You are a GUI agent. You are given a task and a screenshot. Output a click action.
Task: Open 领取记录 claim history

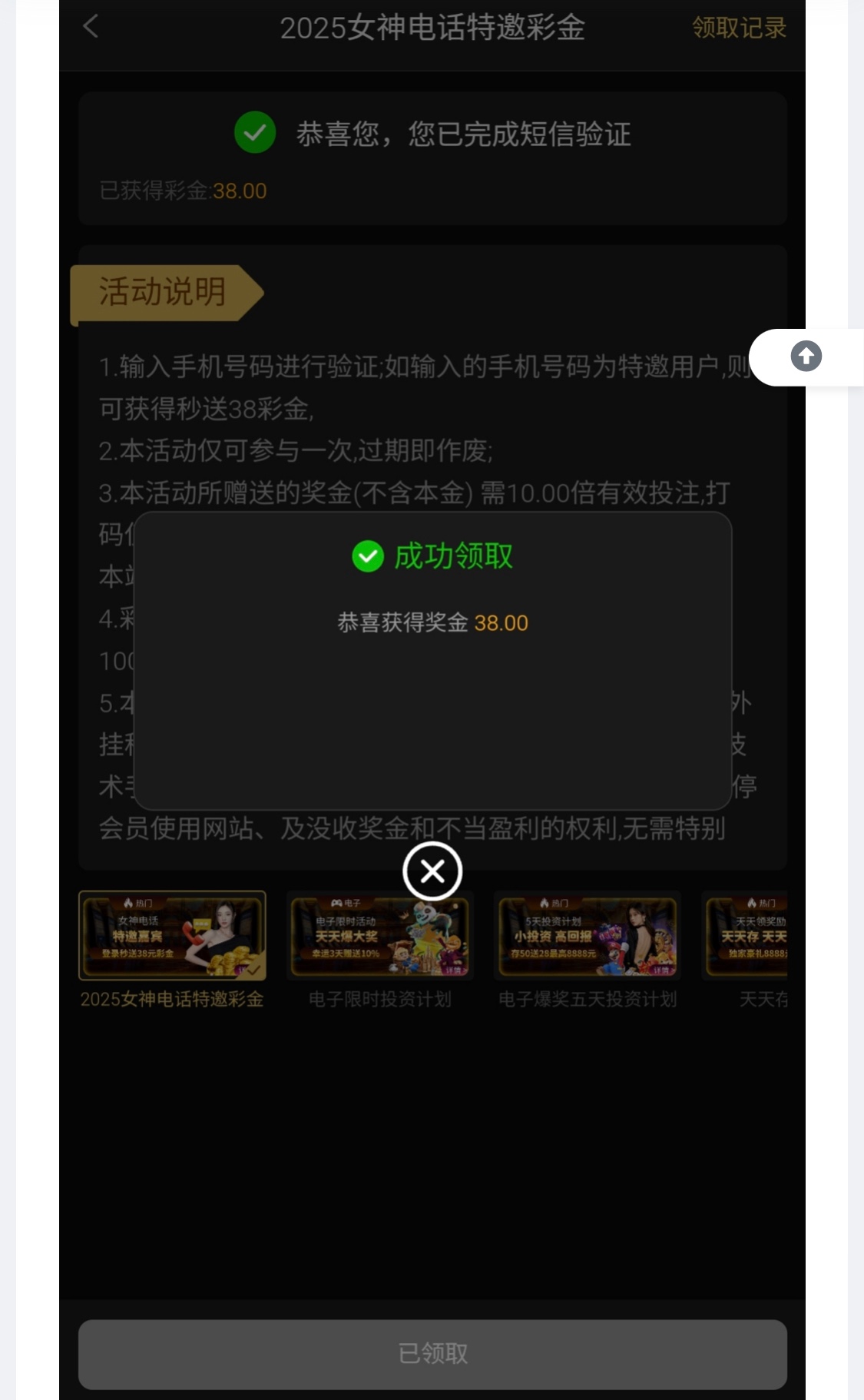738,28
